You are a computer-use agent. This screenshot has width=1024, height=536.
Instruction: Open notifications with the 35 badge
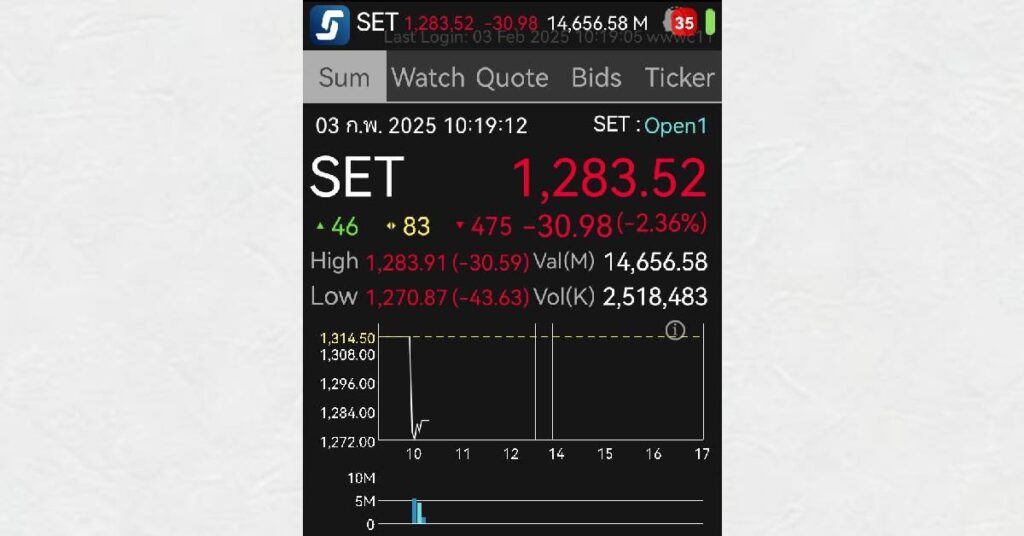(x=682, y=22)
